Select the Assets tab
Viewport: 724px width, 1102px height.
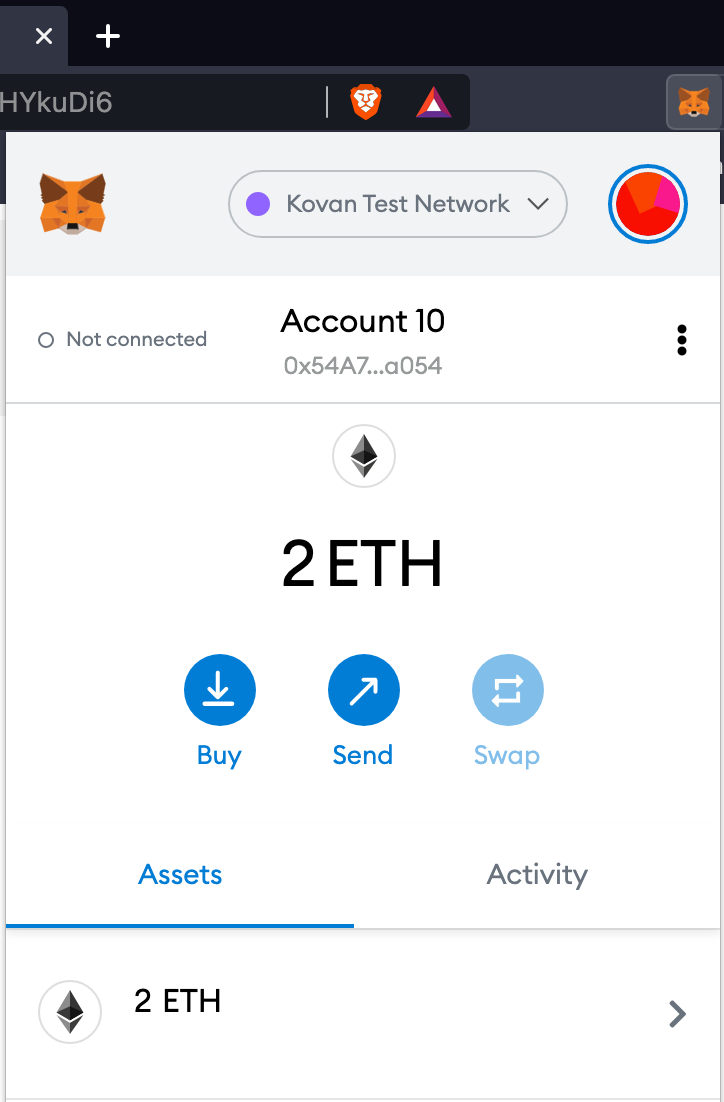(180, 875)
